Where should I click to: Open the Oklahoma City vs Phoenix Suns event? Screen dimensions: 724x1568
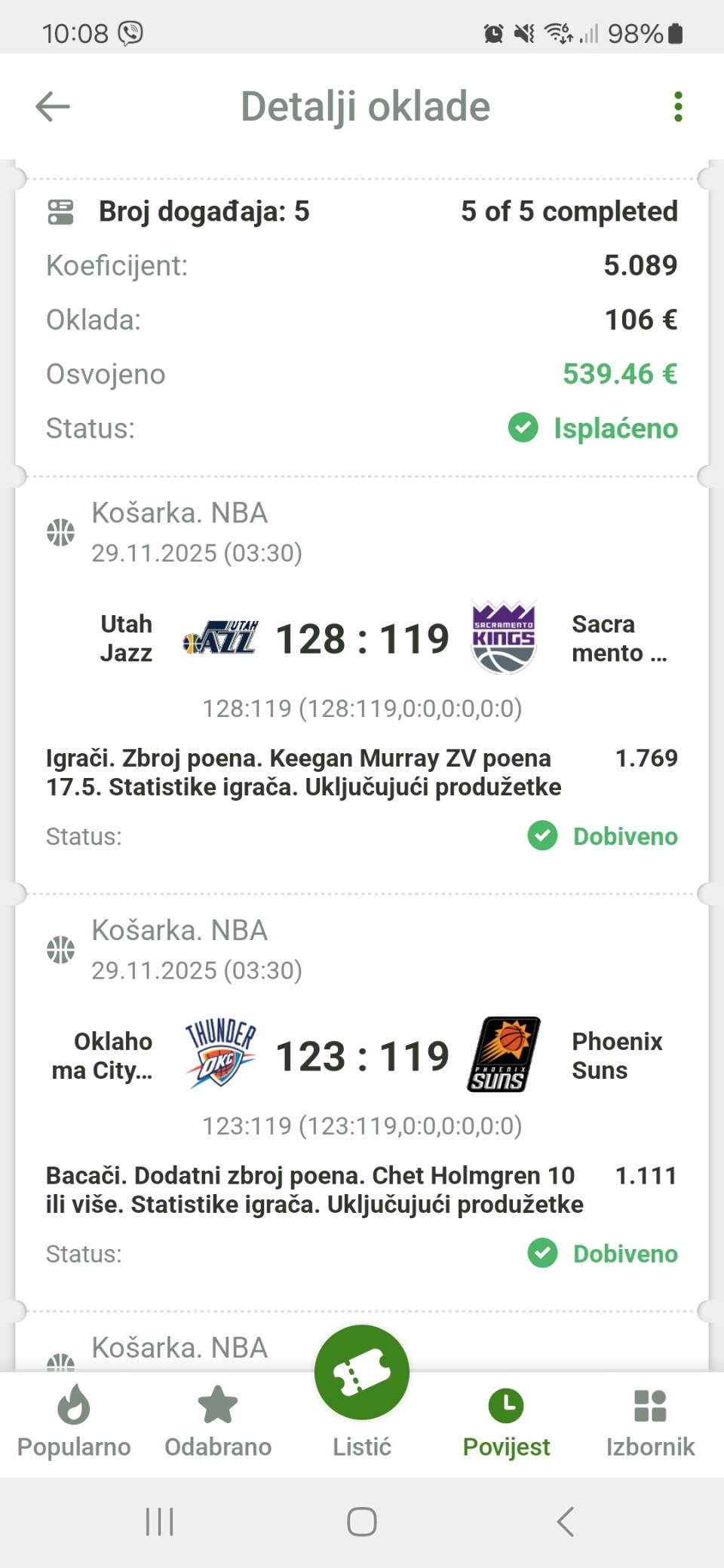(362, 1055)
